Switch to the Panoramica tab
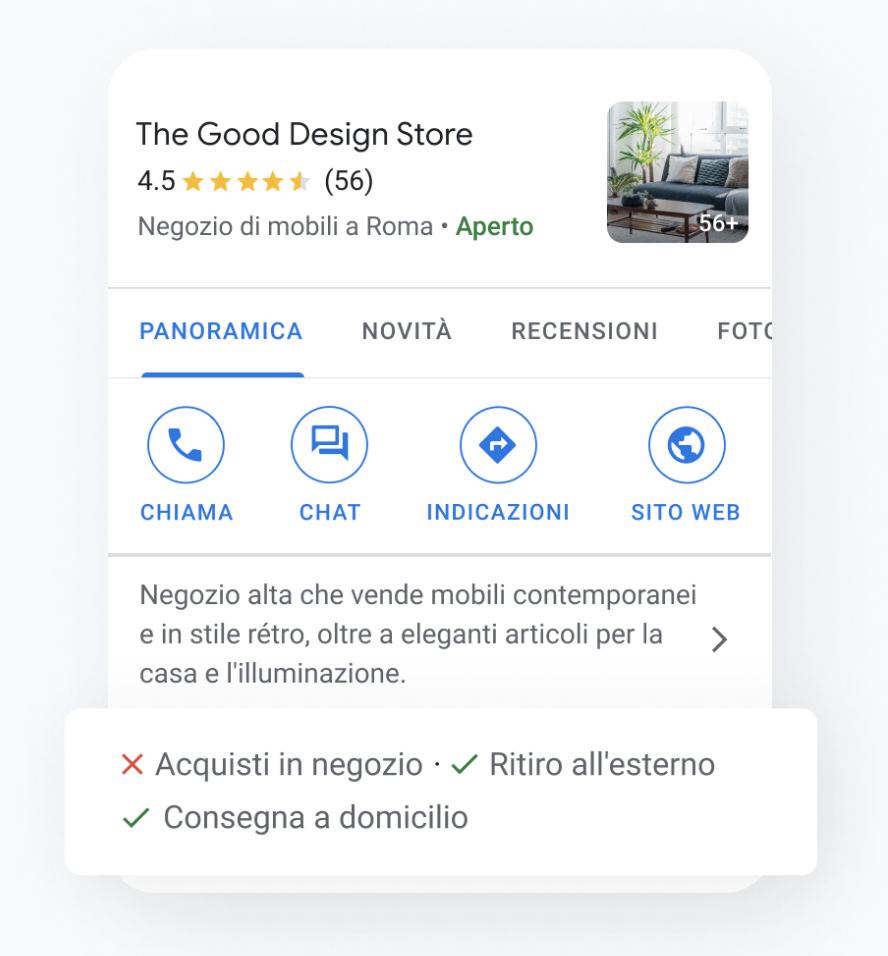 [221, 332]
